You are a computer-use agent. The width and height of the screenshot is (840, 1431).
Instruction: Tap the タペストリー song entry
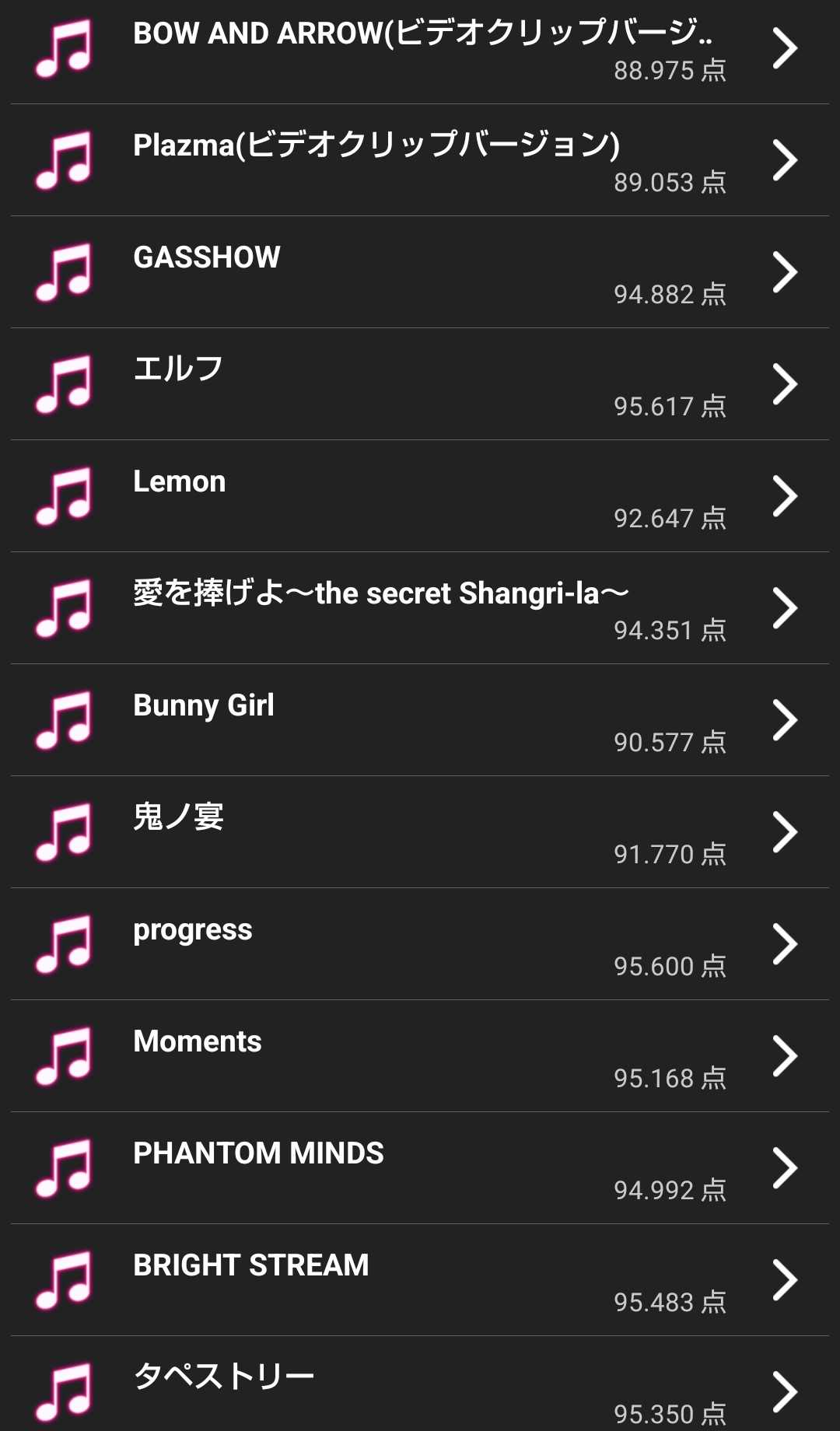[x=420, y=1388]
